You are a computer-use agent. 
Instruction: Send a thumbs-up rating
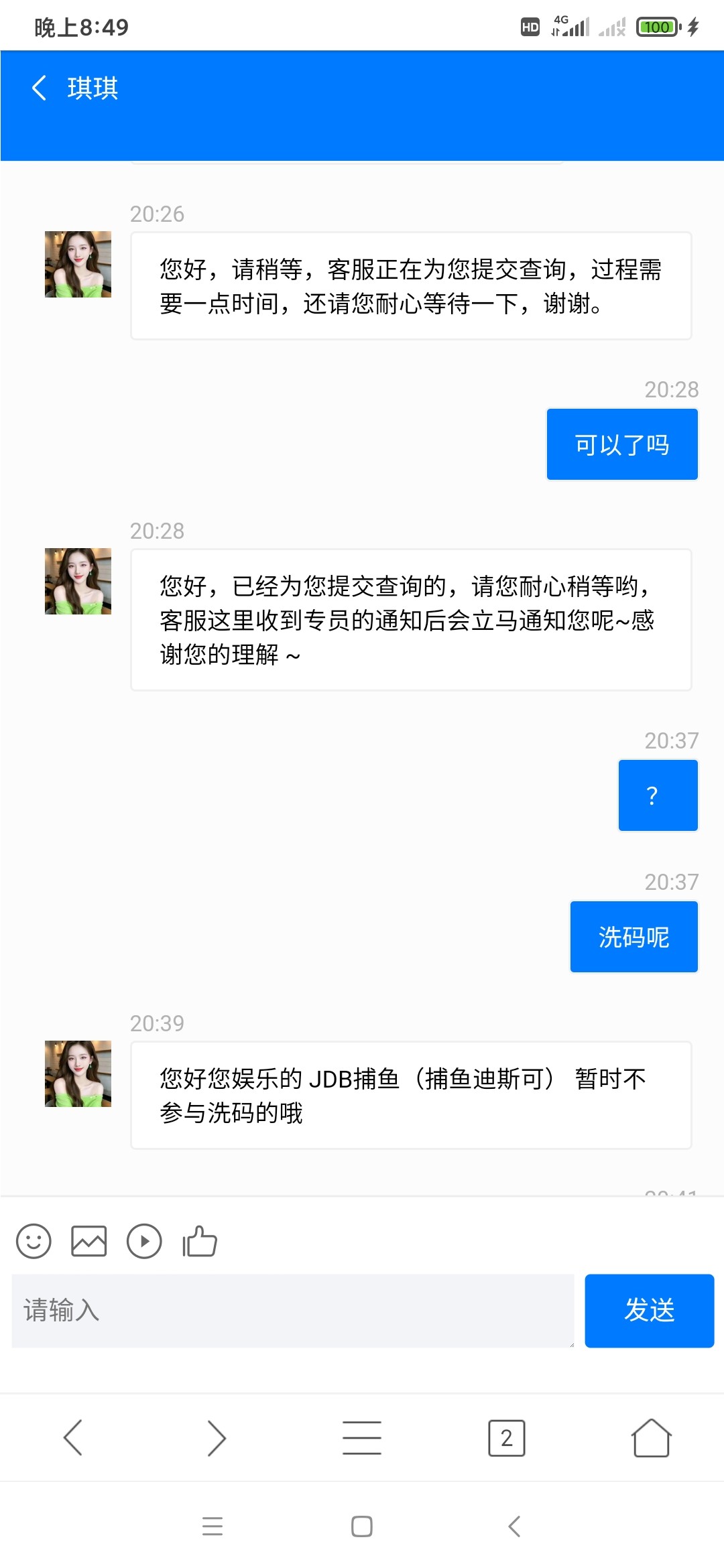click(200, 1241)
